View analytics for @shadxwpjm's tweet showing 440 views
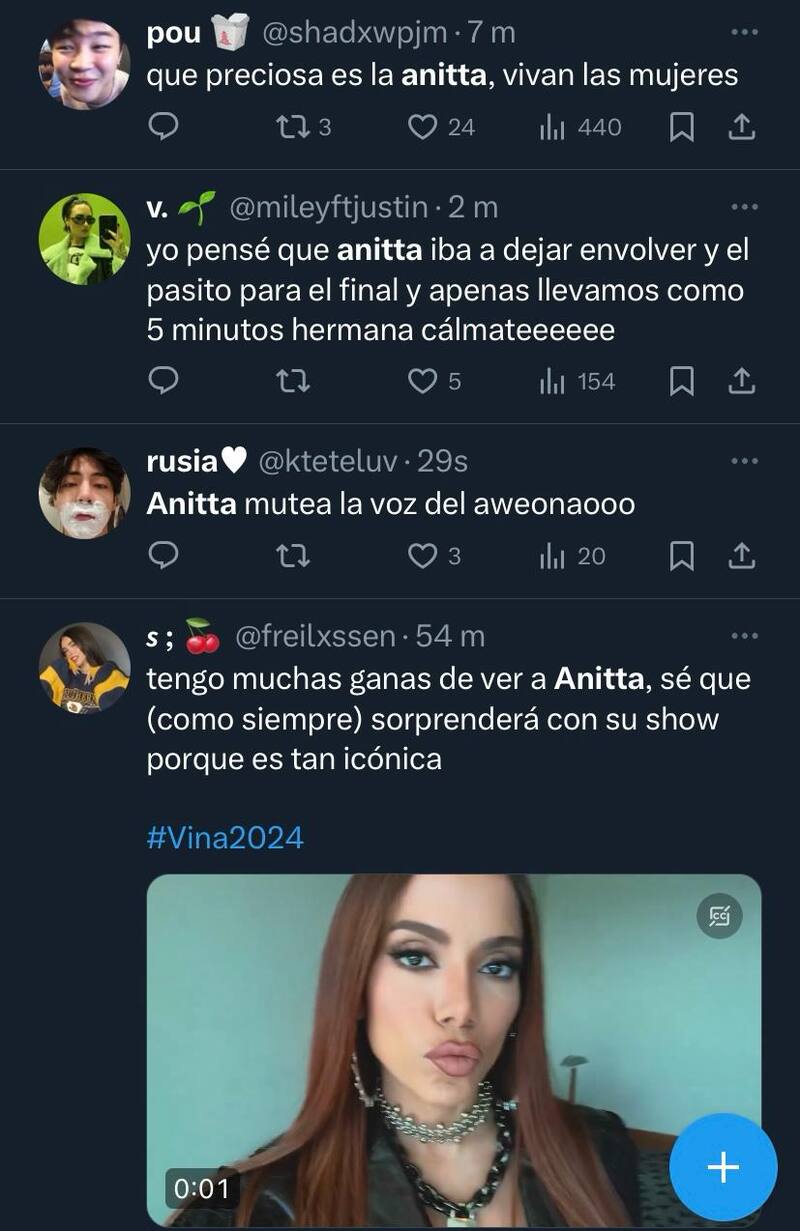This screenshot has width=800, height=1231. coord(553,127)
